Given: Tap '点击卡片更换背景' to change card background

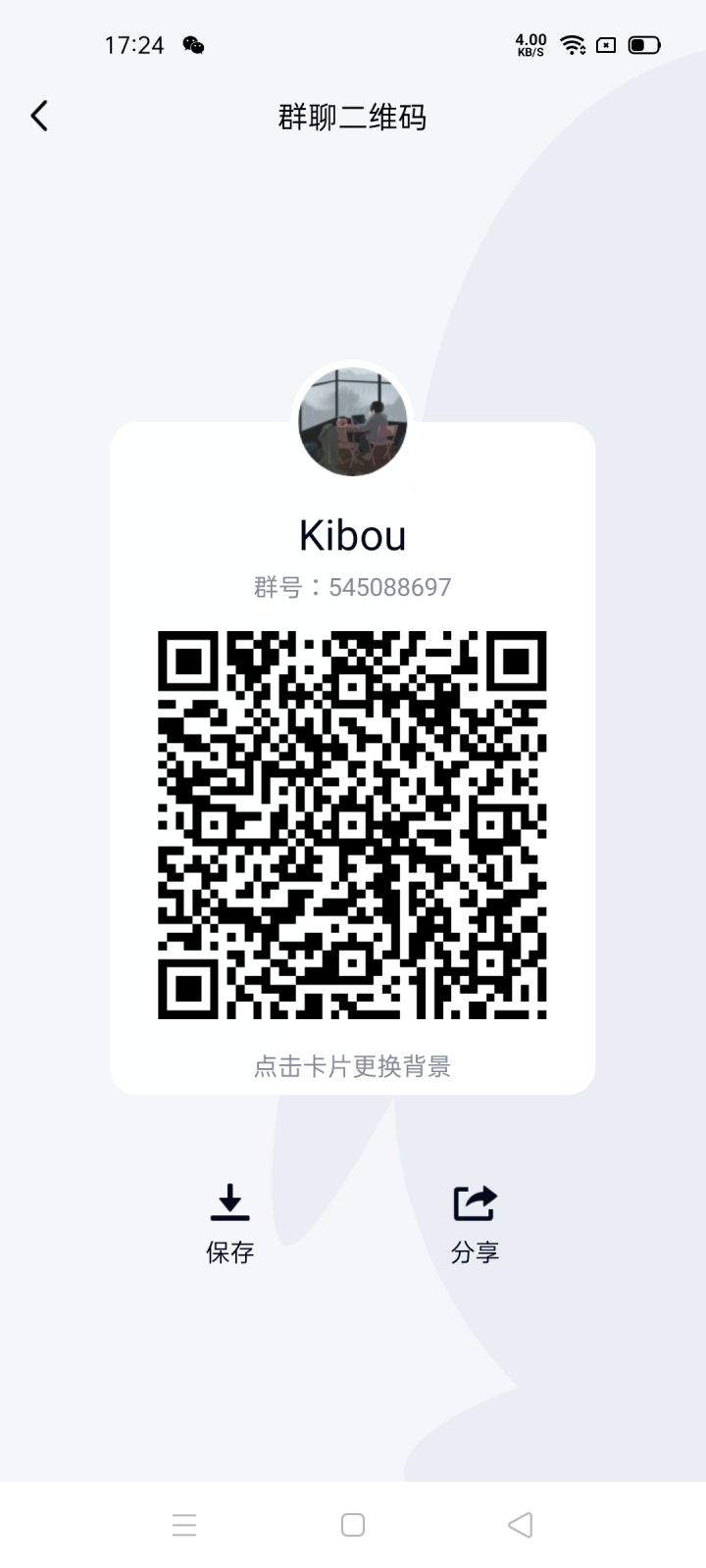Looking at the screenshot, I should tap(353, 1066).
